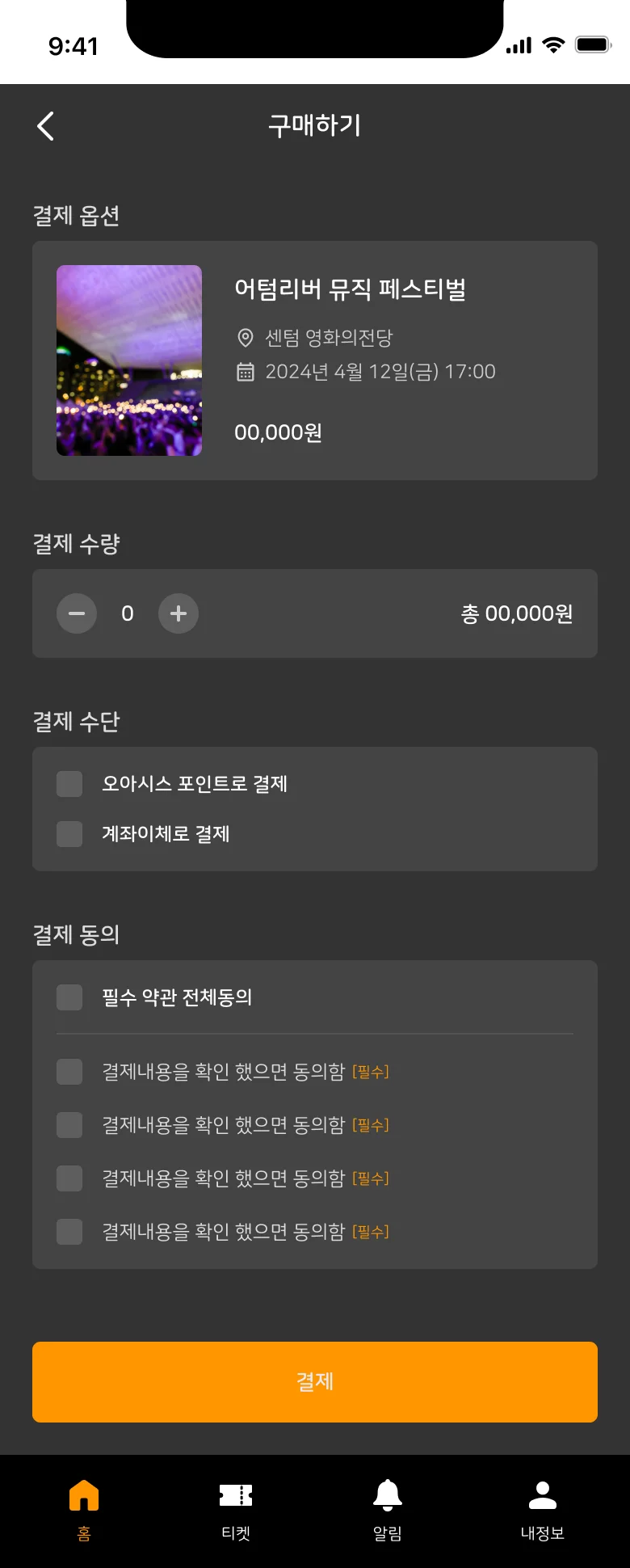Click the calendar icon beside the event date
The image size is (630, 1568).
pyautogui.click(x=245, y=372)
